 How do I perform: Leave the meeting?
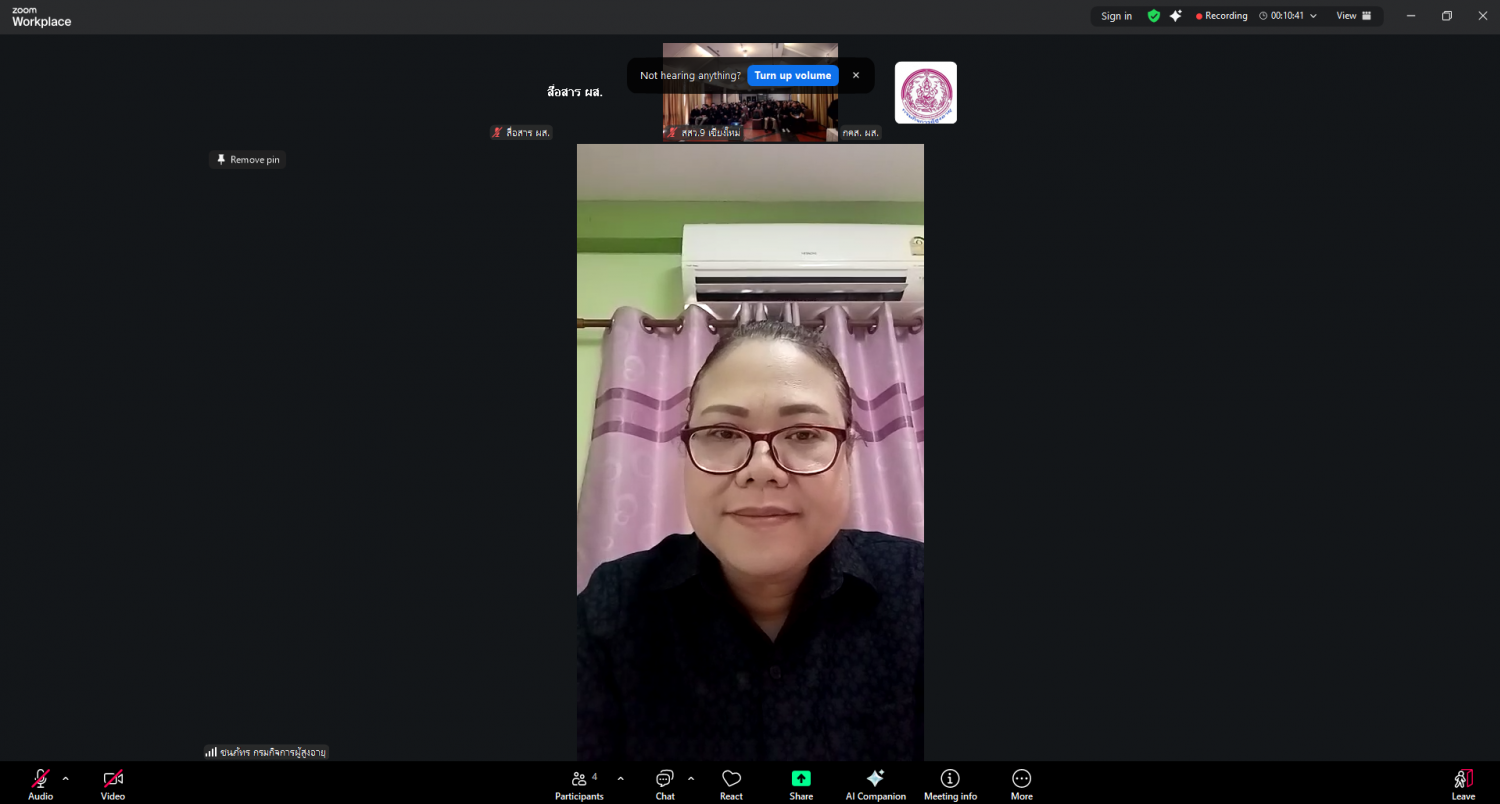tap(1463, 784)
